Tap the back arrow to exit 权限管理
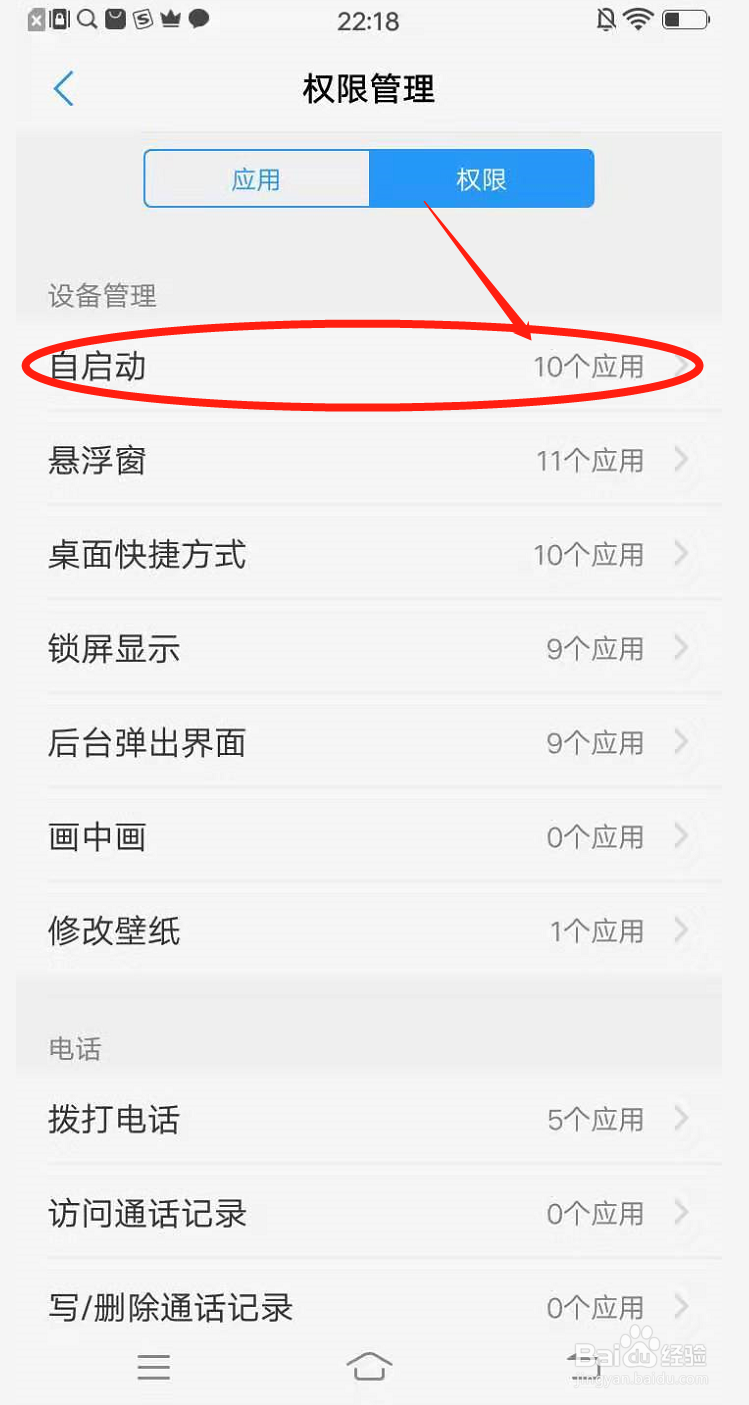This screenshot has width=749, height=1405. pyautogui.click(x=63, y=88)
